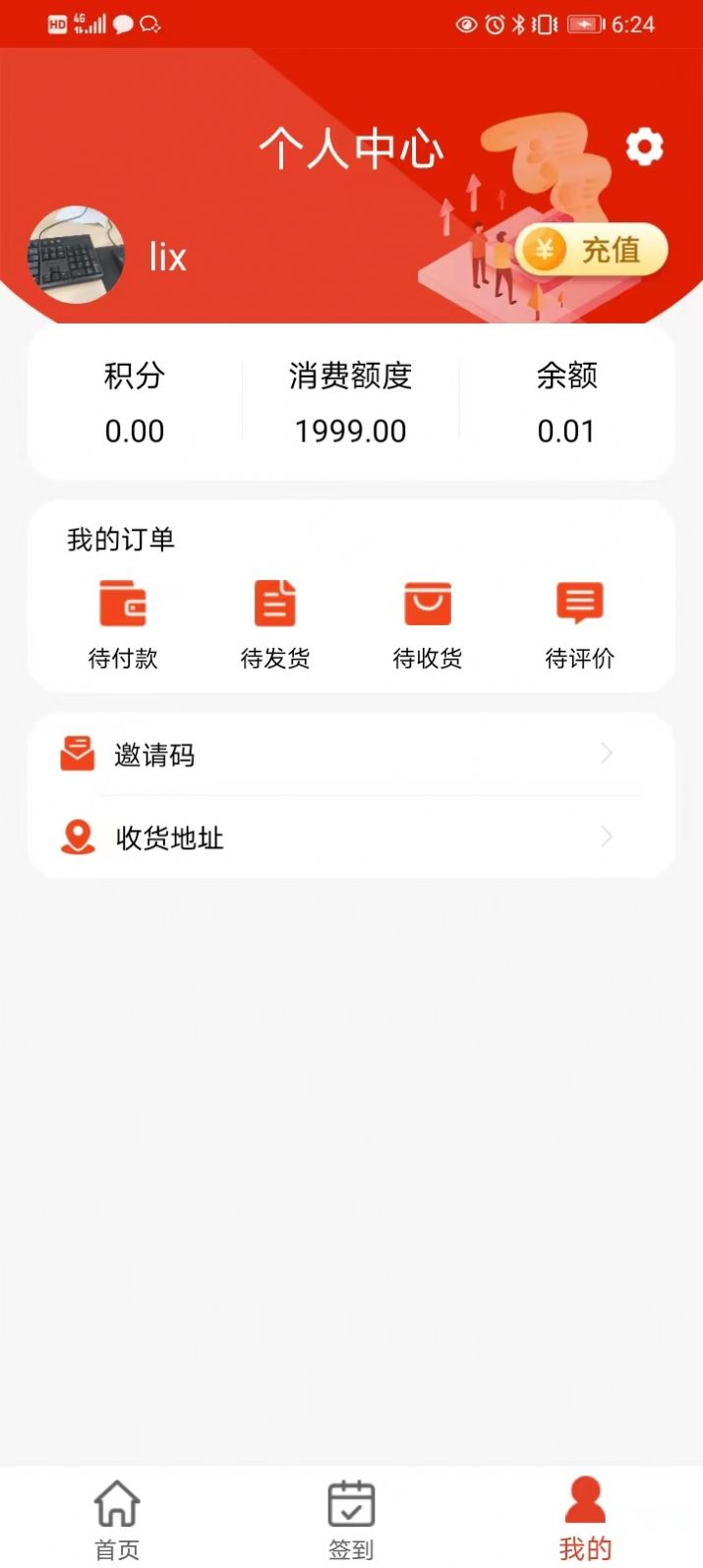Switch to the 首页 home tab
This screenshot has height=1568, width=703.
pos(117,1519)
